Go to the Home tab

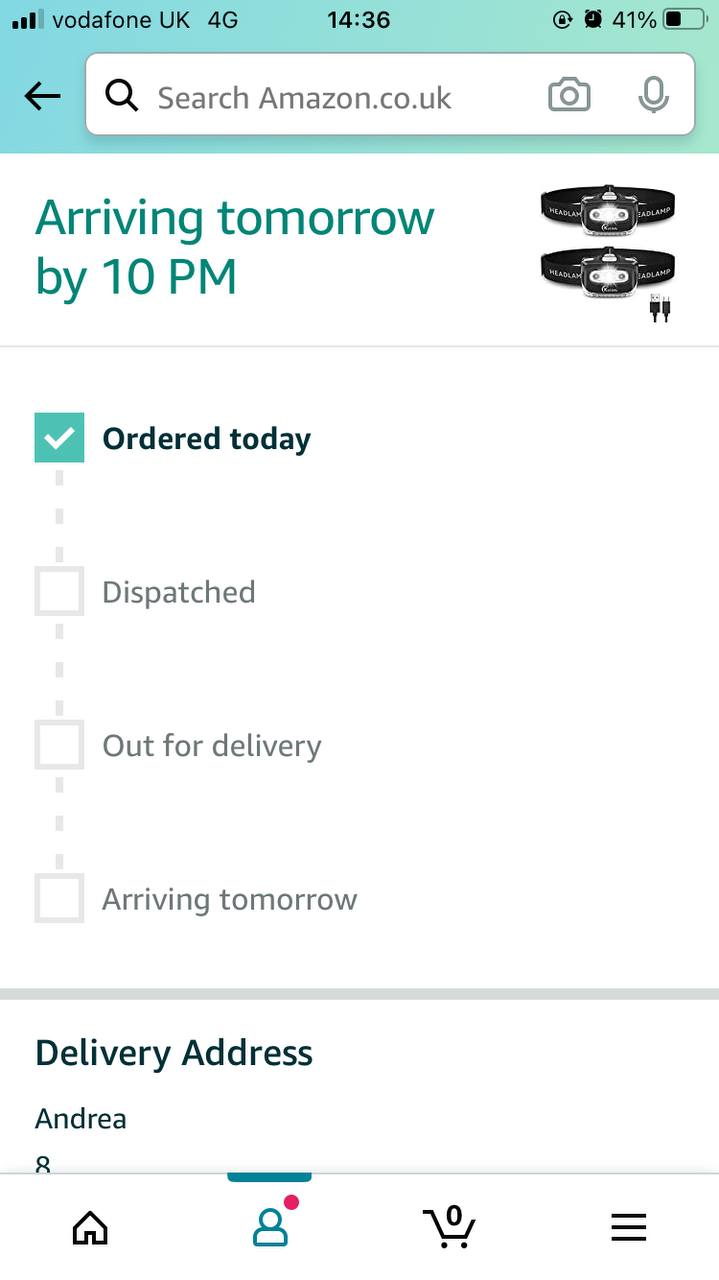90,1227
